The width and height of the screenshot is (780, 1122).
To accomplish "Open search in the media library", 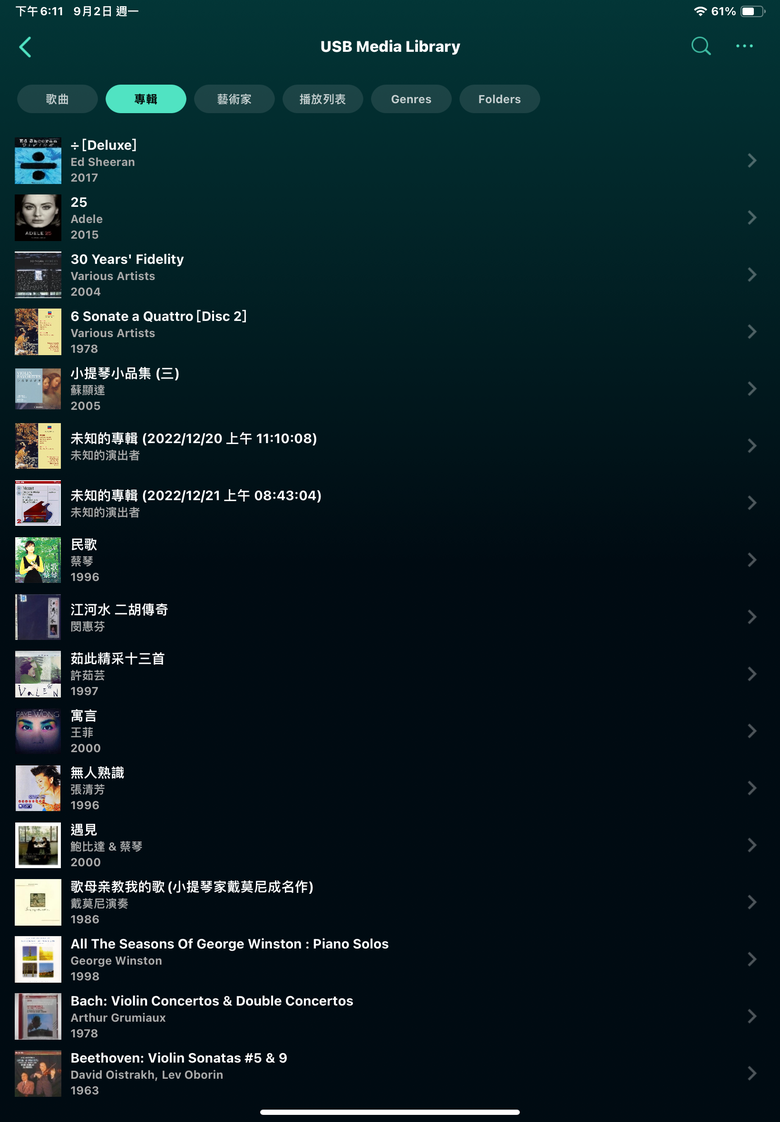I will (x=701, y=46).
